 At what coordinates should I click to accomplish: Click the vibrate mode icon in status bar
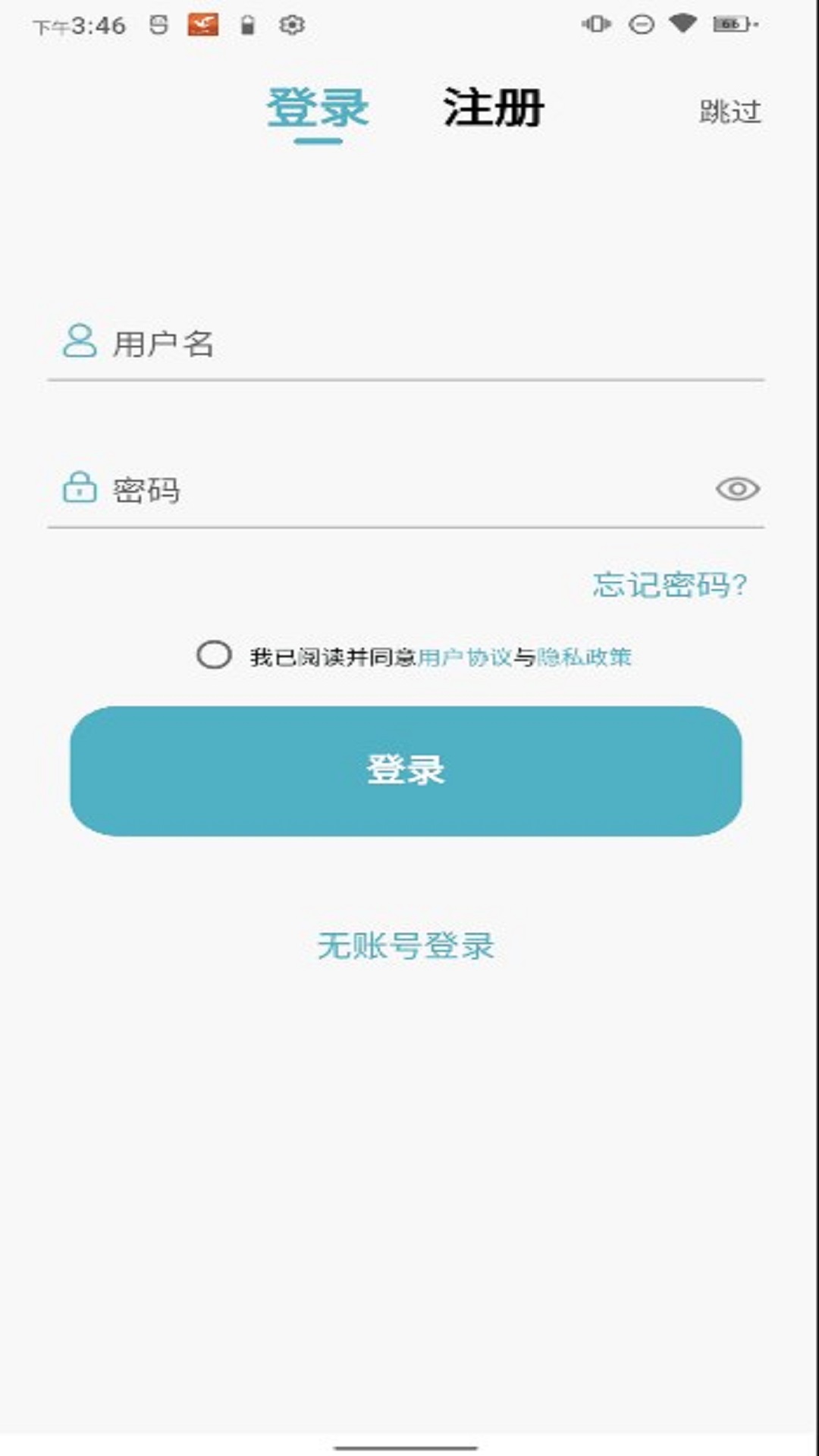pyautogui.click(x=595, y=23)
